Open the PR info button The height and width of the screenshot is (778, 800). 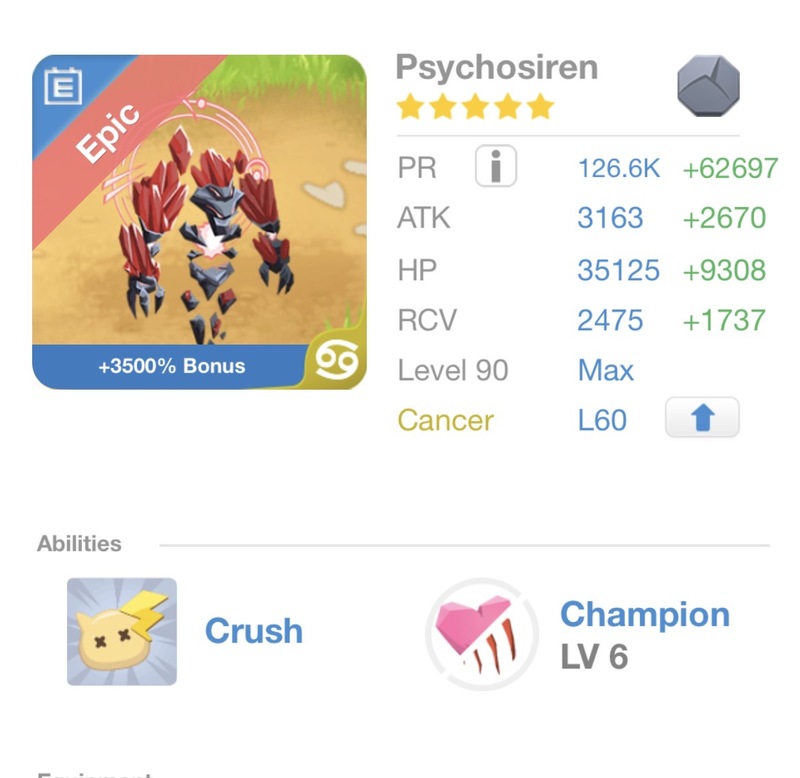(495, 166)
